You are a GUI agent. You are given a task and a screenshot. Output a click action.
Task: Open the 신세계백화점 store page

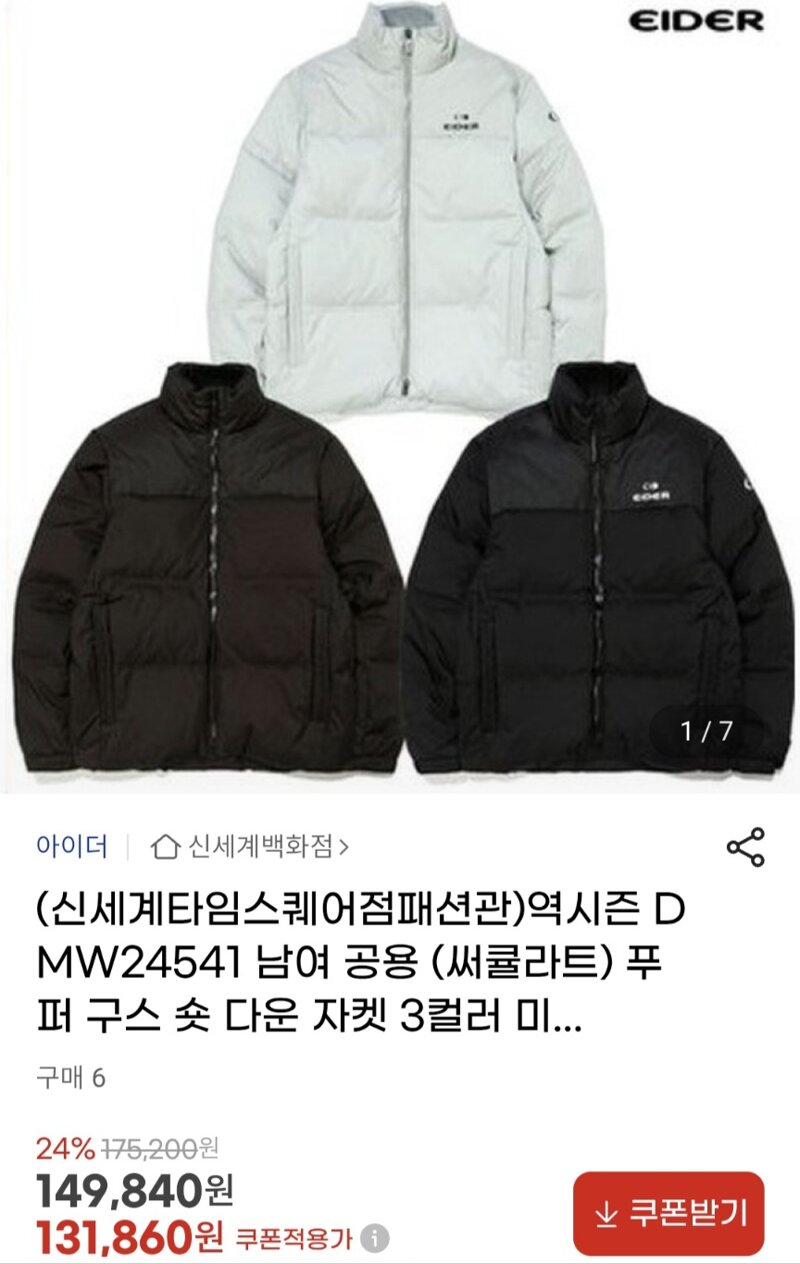click(x=250, y=847)
